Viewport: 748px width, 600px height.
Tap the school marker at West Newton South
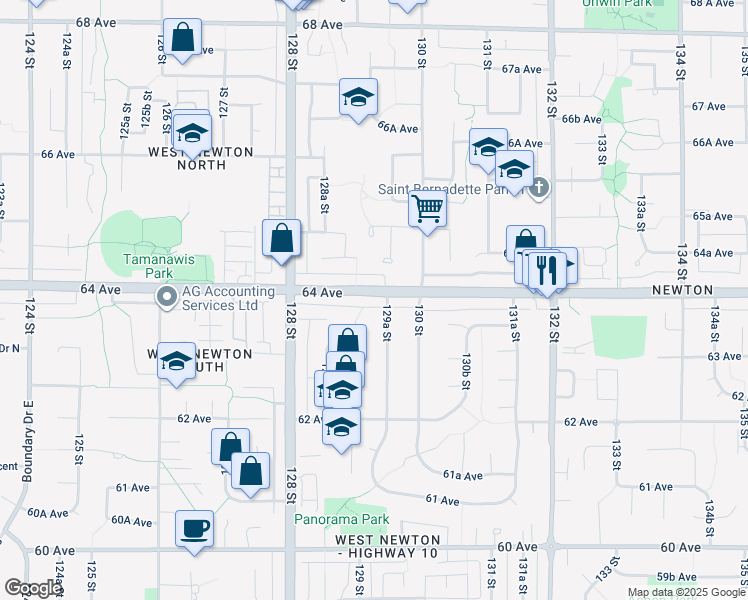(x=177, y=360)
